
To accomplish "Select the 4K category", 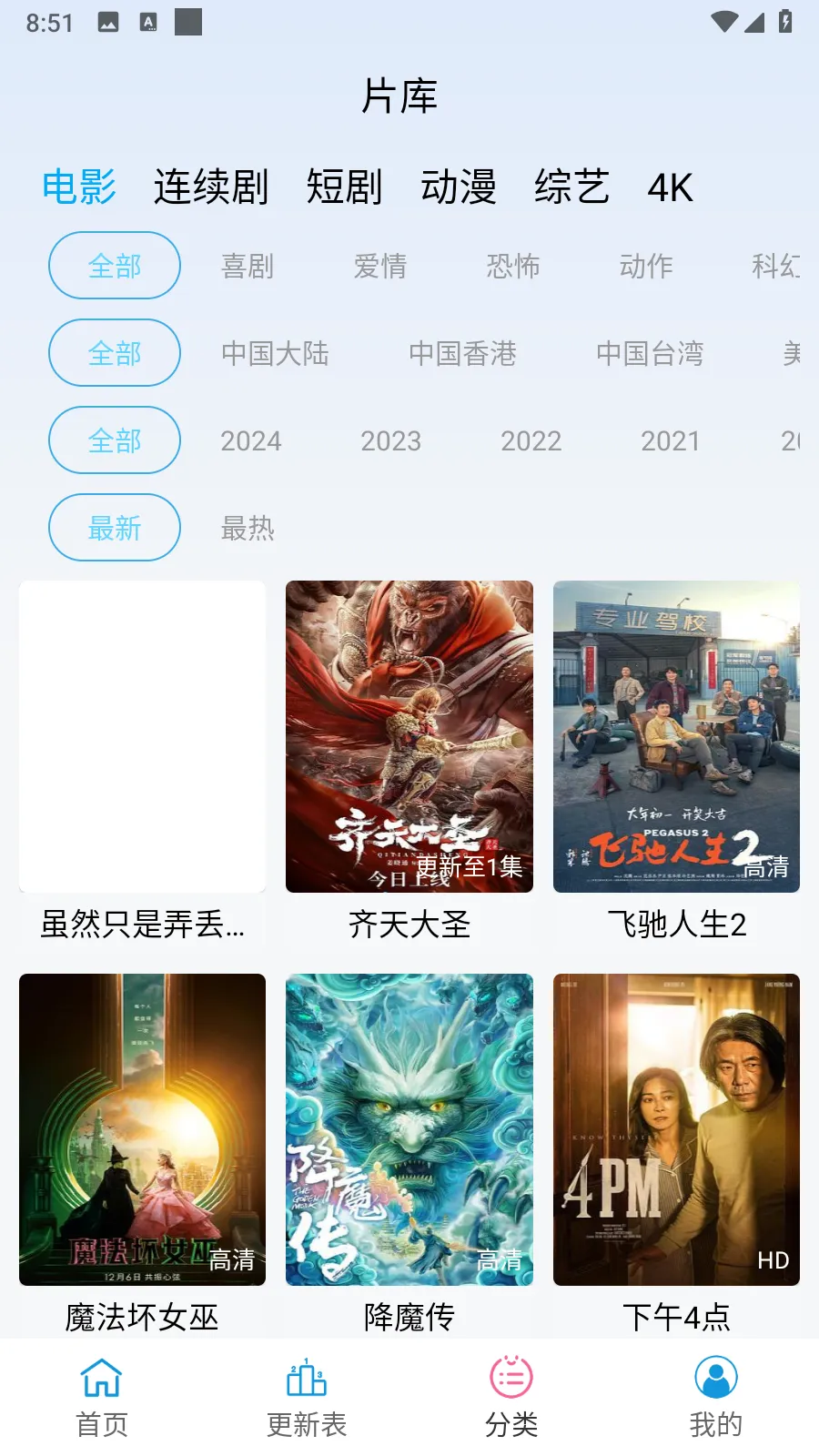I will click(x=671, y=187).
